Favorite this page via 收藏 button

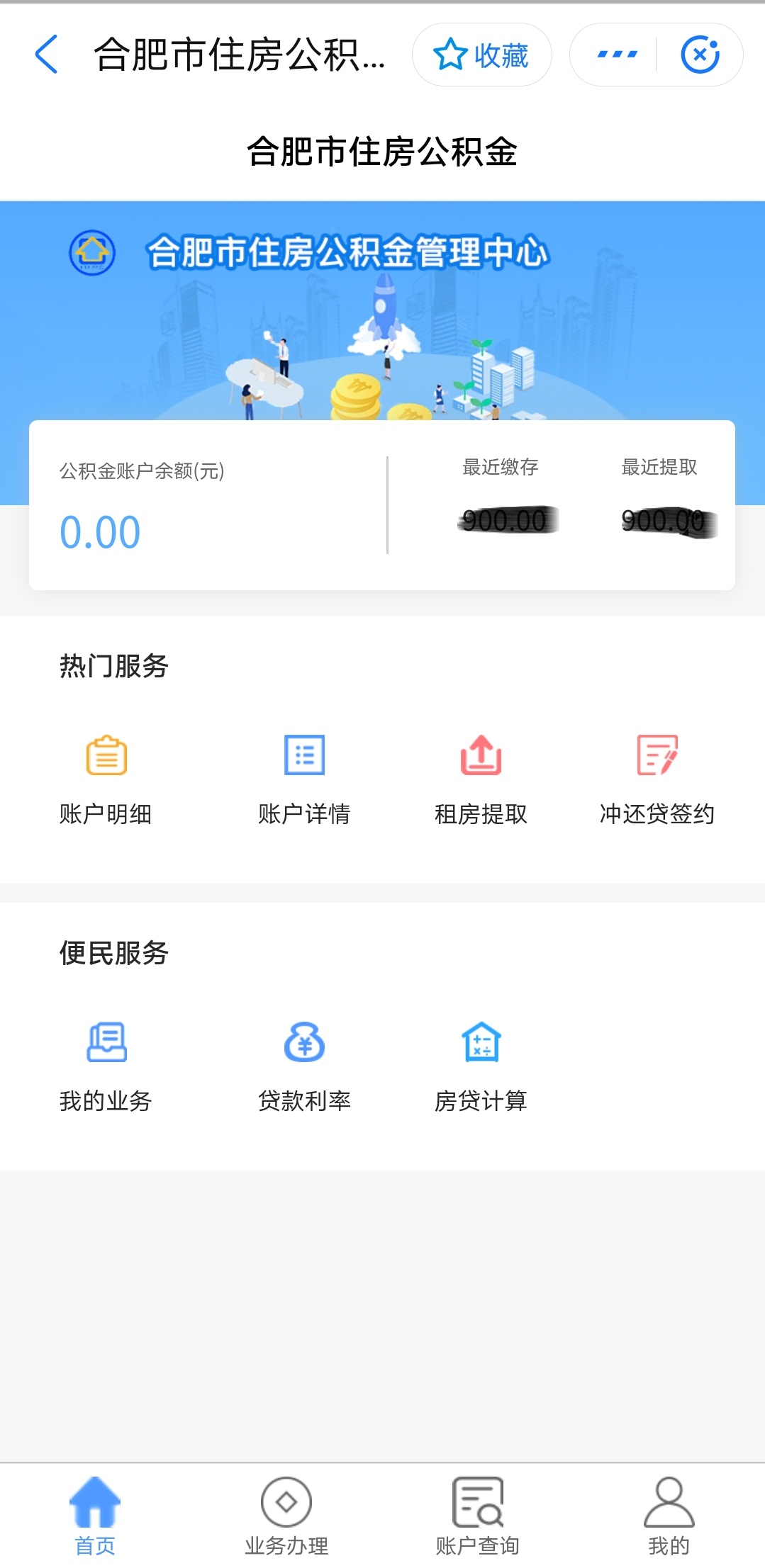(x=481, y=55)
